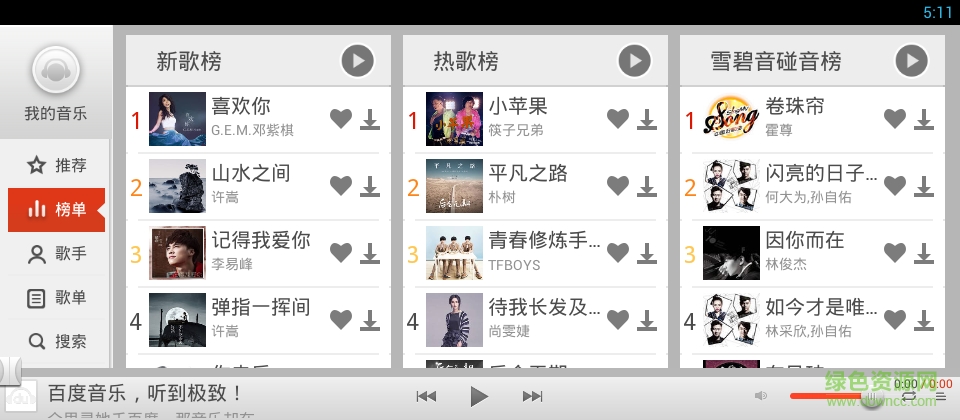This screenshot has height=420, width=960.
Task: Download the song 因你而在
Action: coord(925,253)
